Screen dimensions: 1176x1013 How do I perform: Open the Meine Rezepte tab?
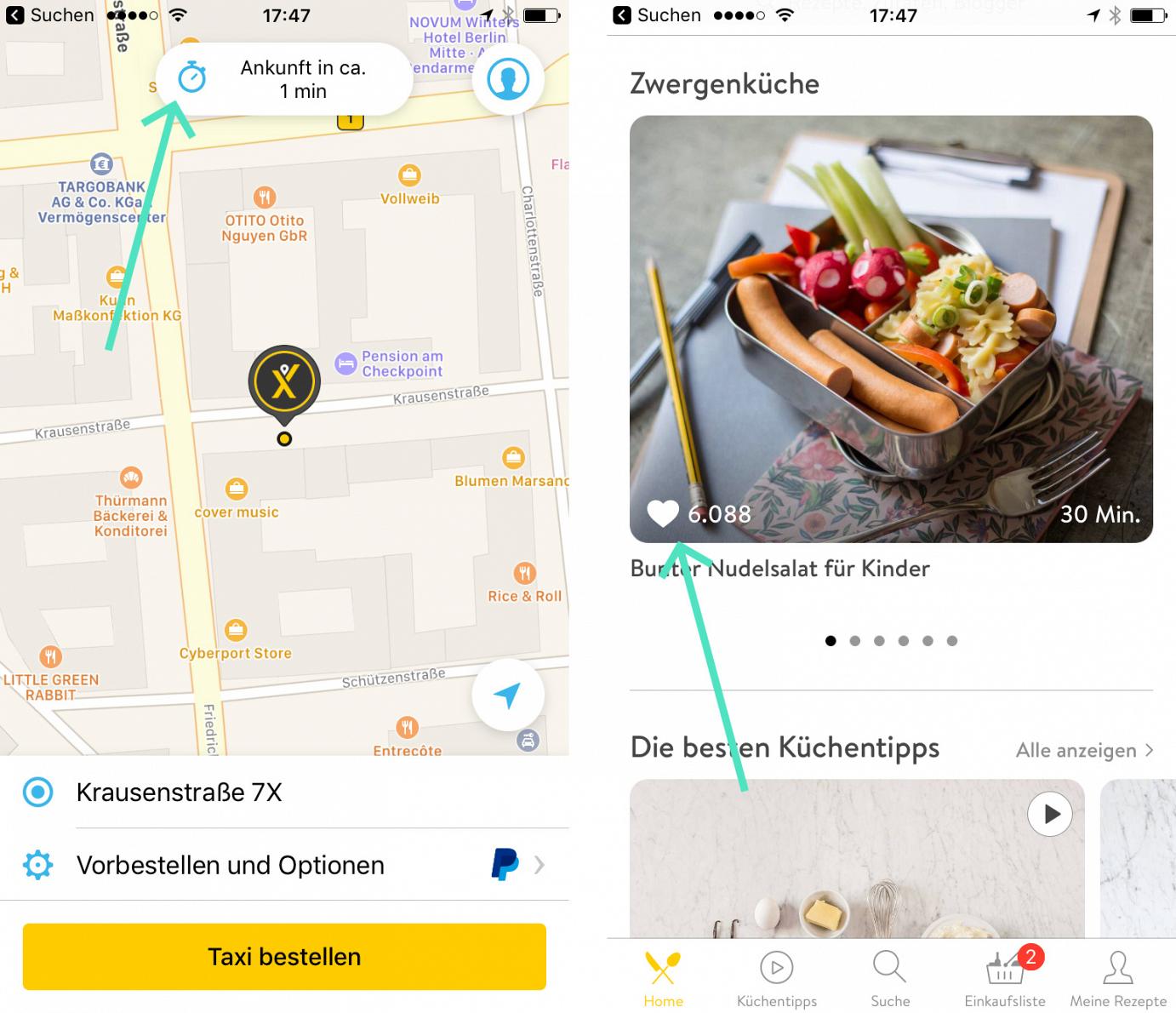[1117, 979]
